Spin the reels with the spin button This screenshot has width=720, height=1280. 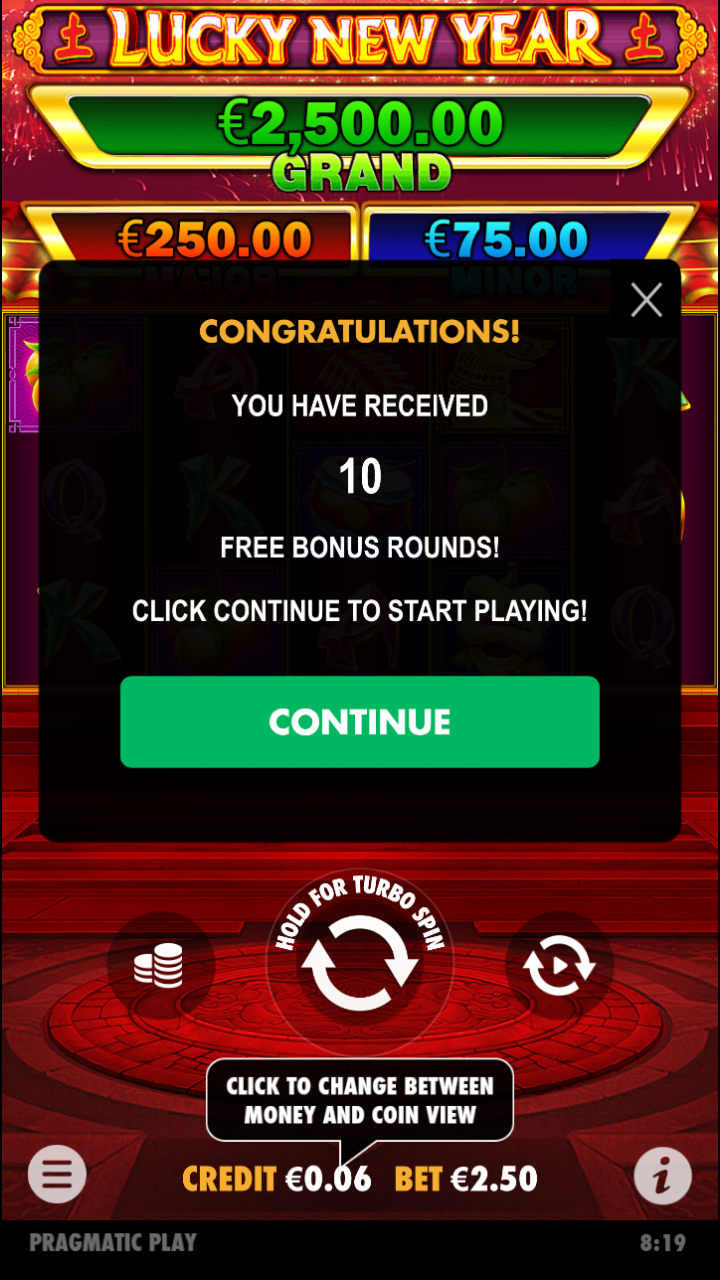[x=360, y=962]
